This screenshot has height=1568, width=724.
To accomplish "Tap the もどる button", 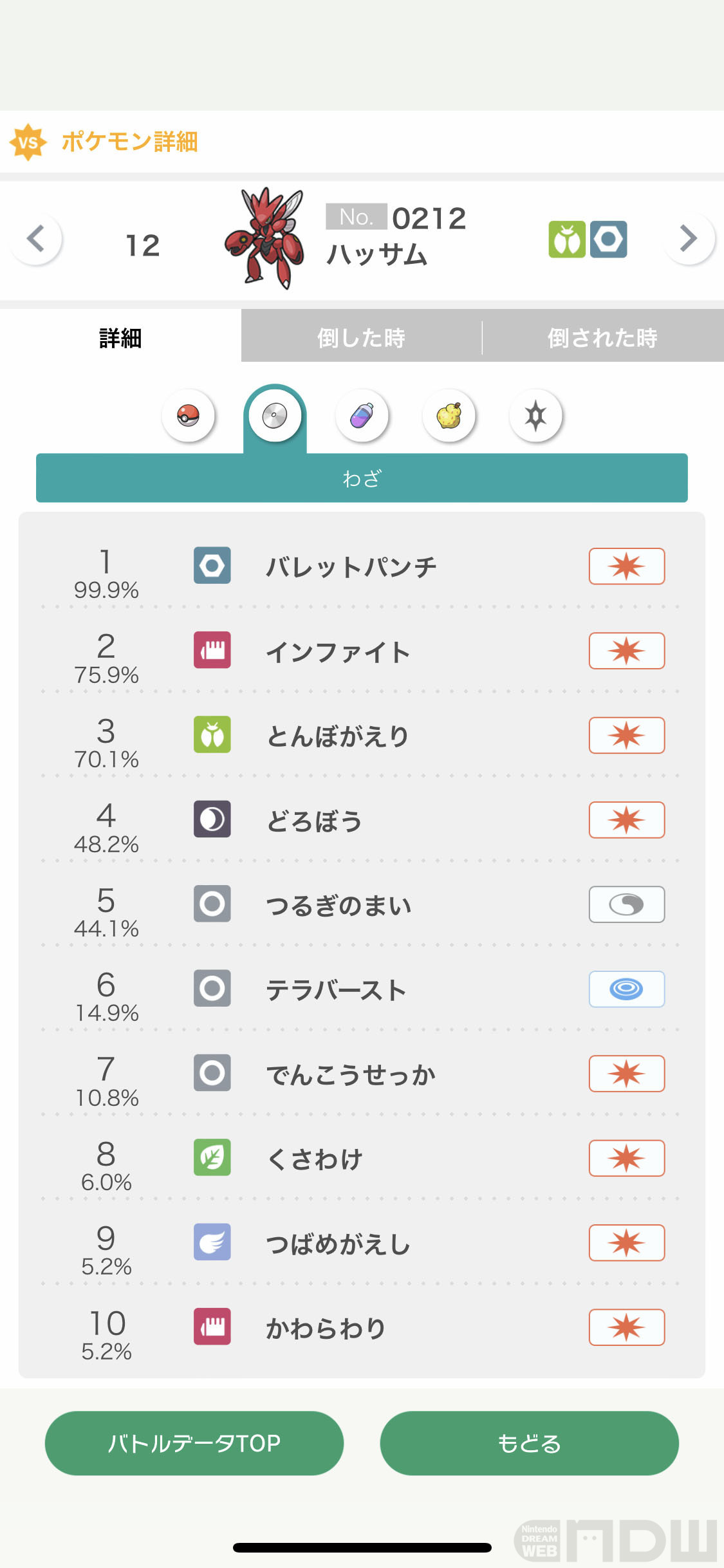I will pos(530,1443).
